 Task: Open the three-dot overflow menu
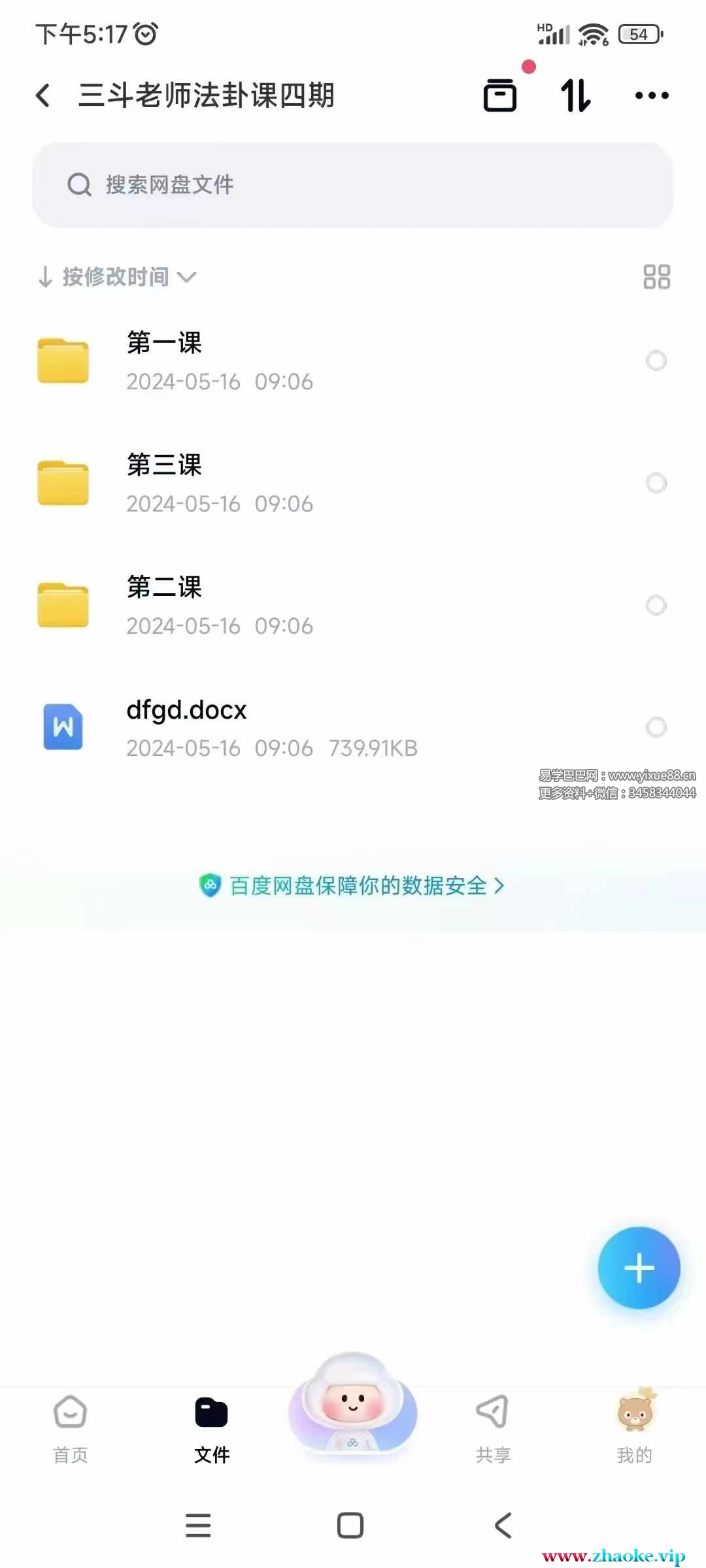[x=652, y=95]
